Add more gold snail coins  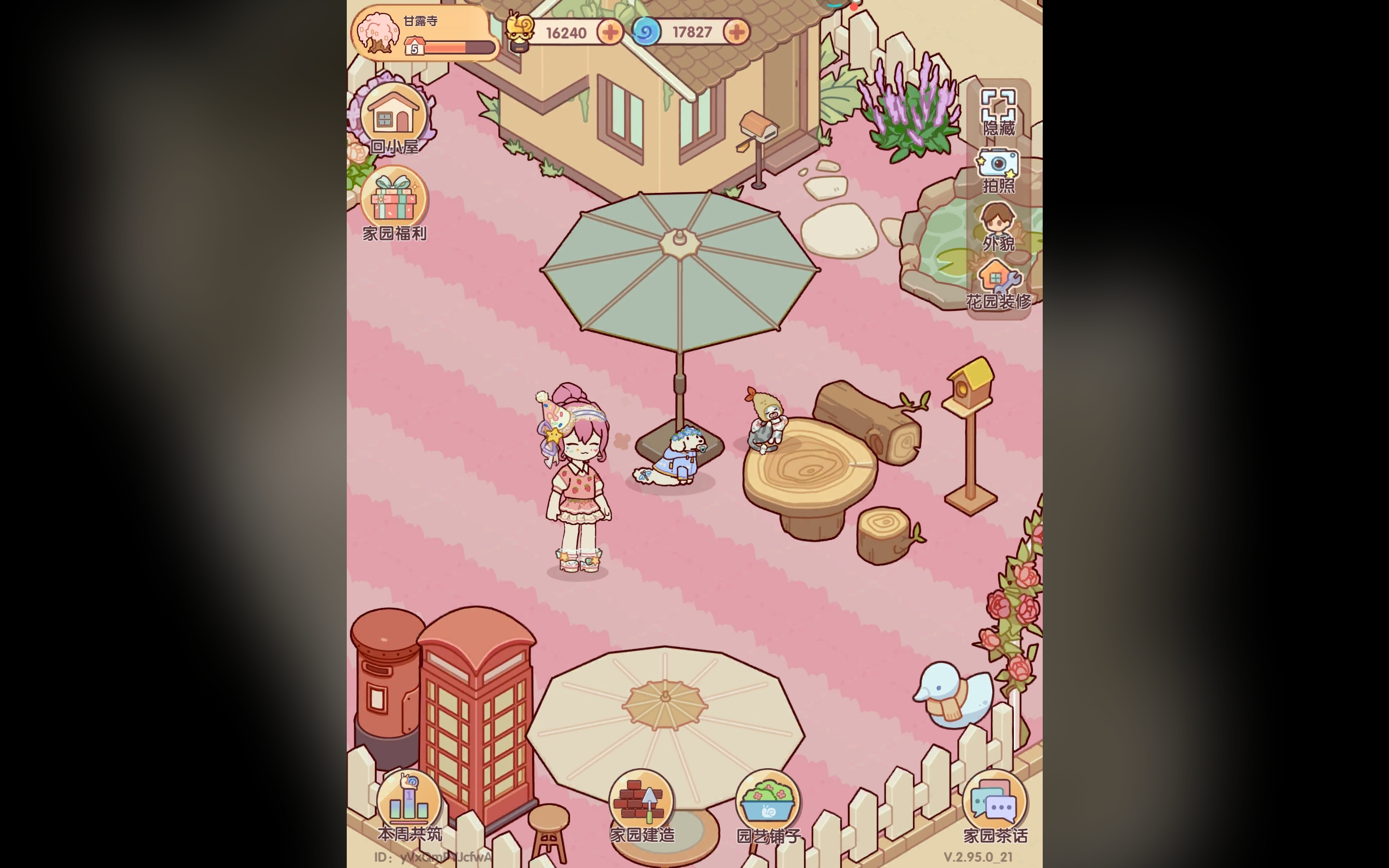[x=610, y=32]
